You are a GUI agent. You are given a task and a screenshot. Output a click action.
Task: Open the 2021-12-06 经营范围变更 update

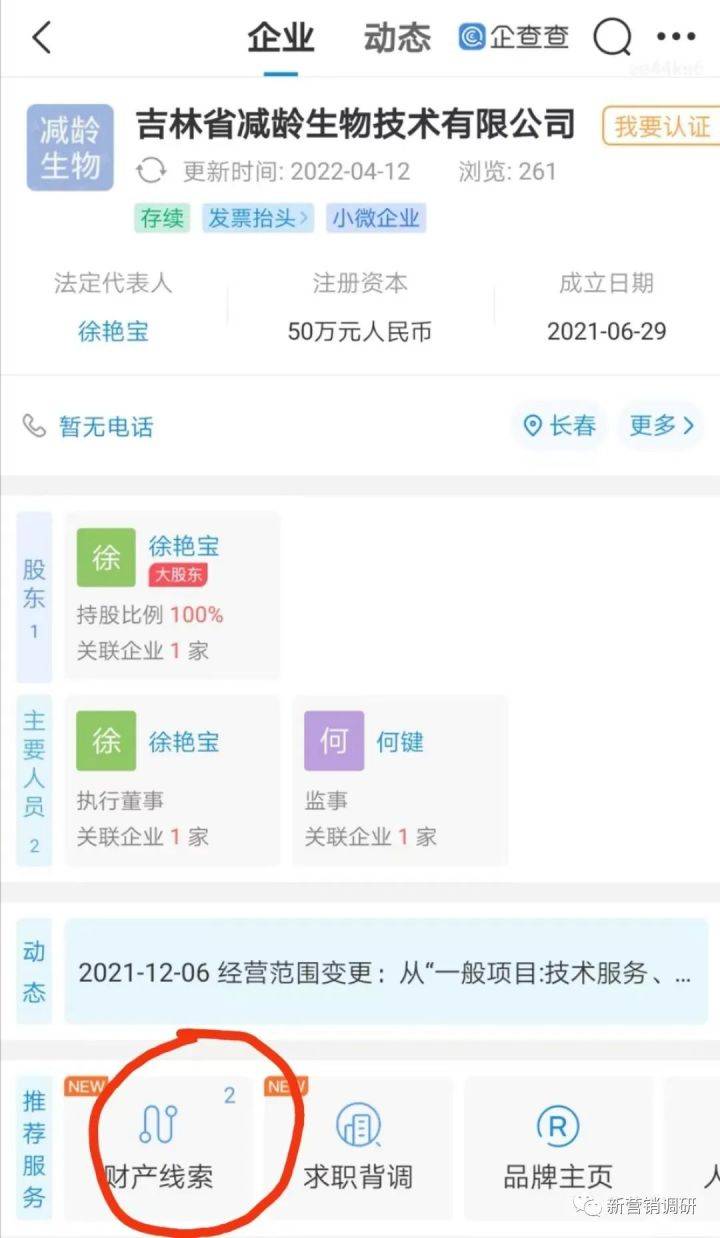click(x=385, y=973)
